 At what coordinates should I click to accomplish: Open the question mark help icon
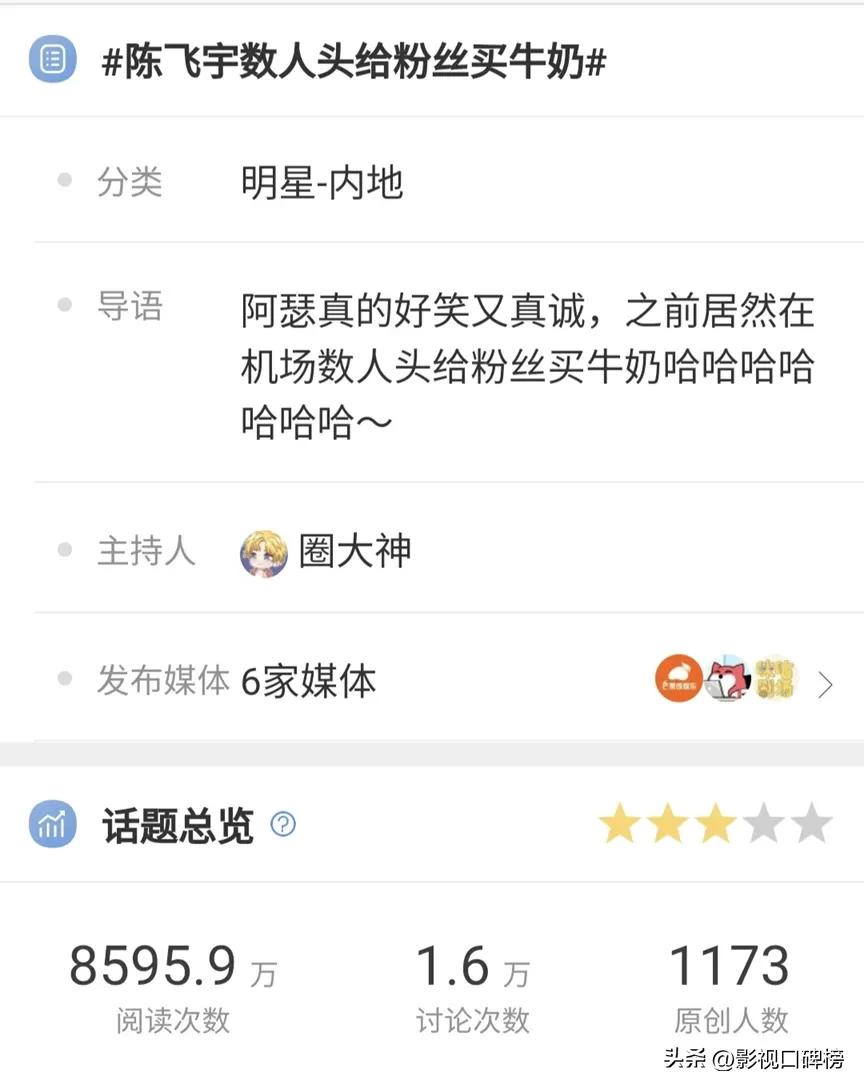coord(283,827)
